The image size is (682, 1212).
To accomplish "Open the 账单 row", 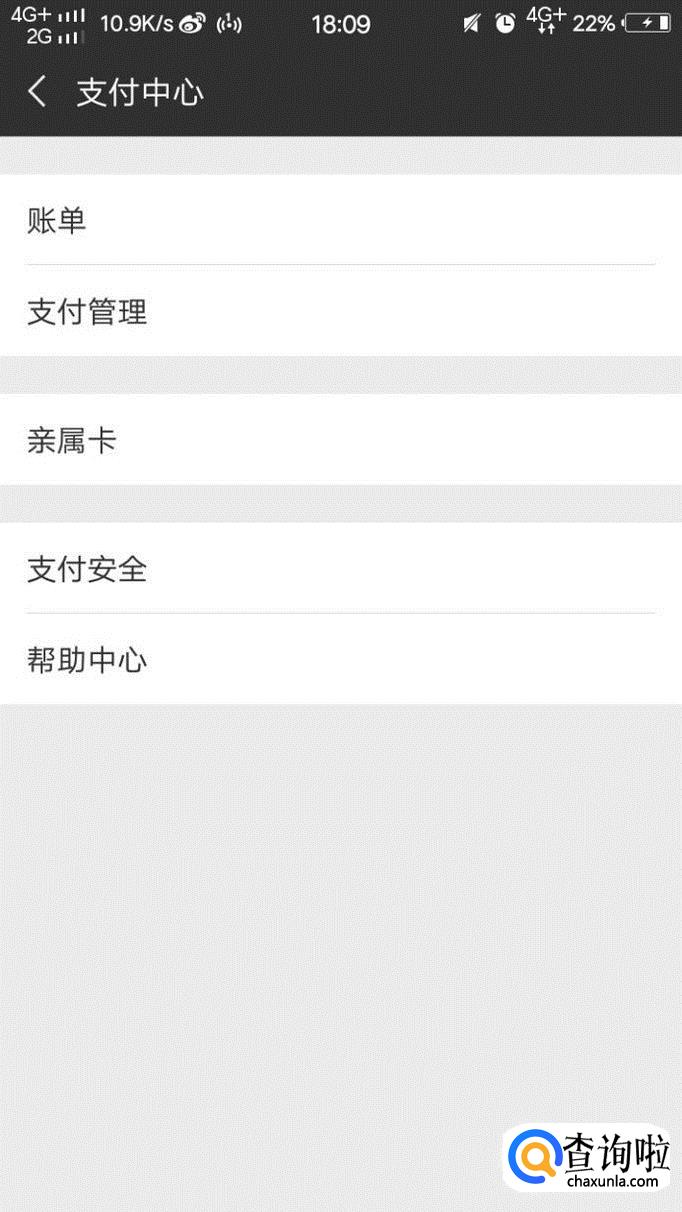I will 340,220.
